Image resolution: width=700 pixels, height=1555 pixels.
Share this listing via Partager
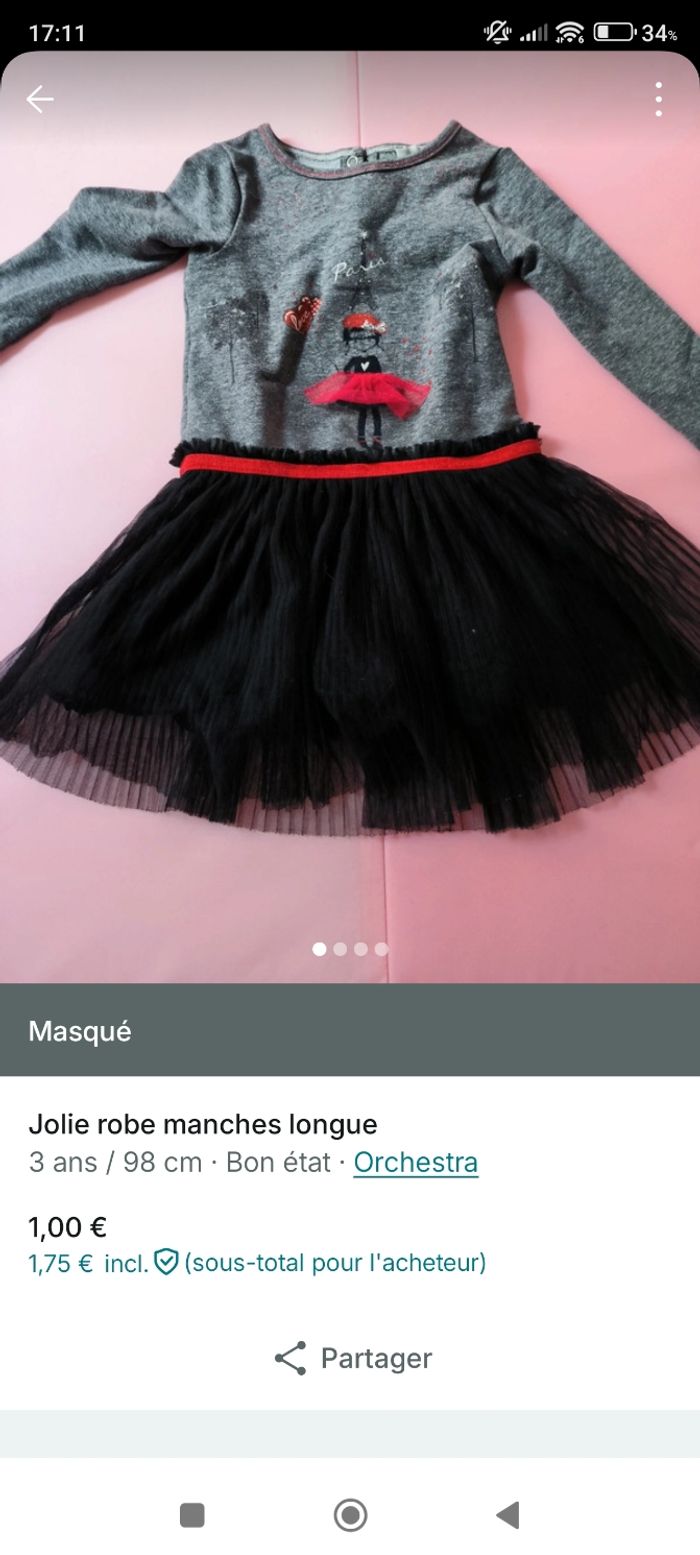click(352, 1358)
